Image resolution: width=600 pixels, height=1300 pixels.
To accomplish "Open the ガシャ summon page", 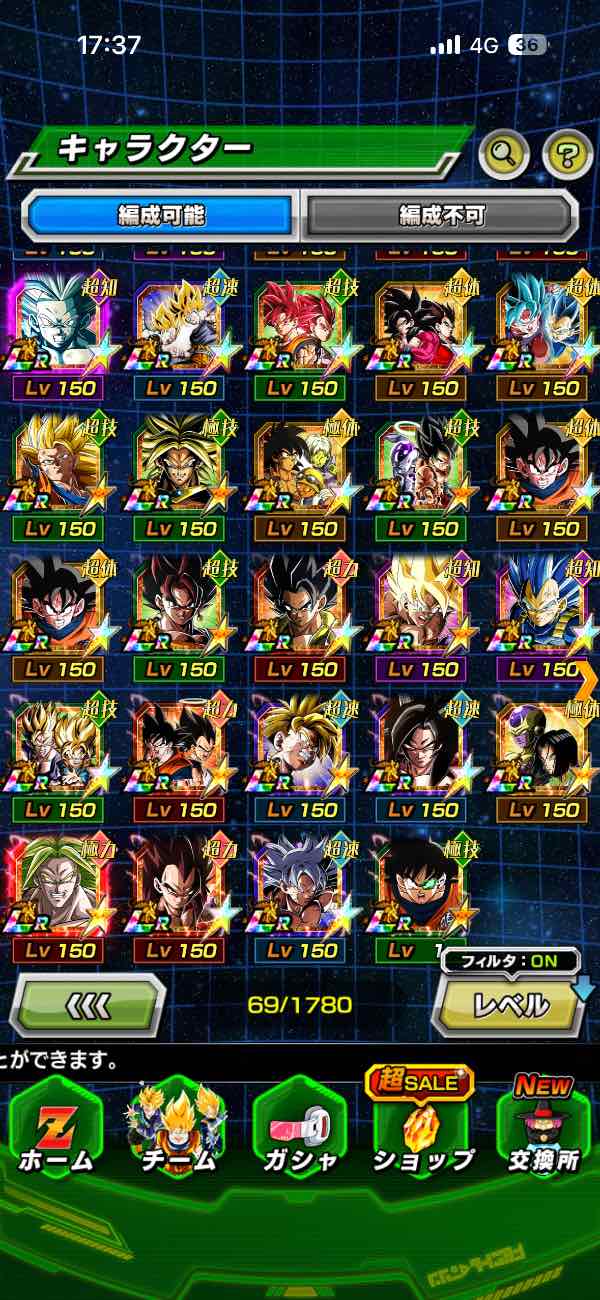I will click(299, 1131).
